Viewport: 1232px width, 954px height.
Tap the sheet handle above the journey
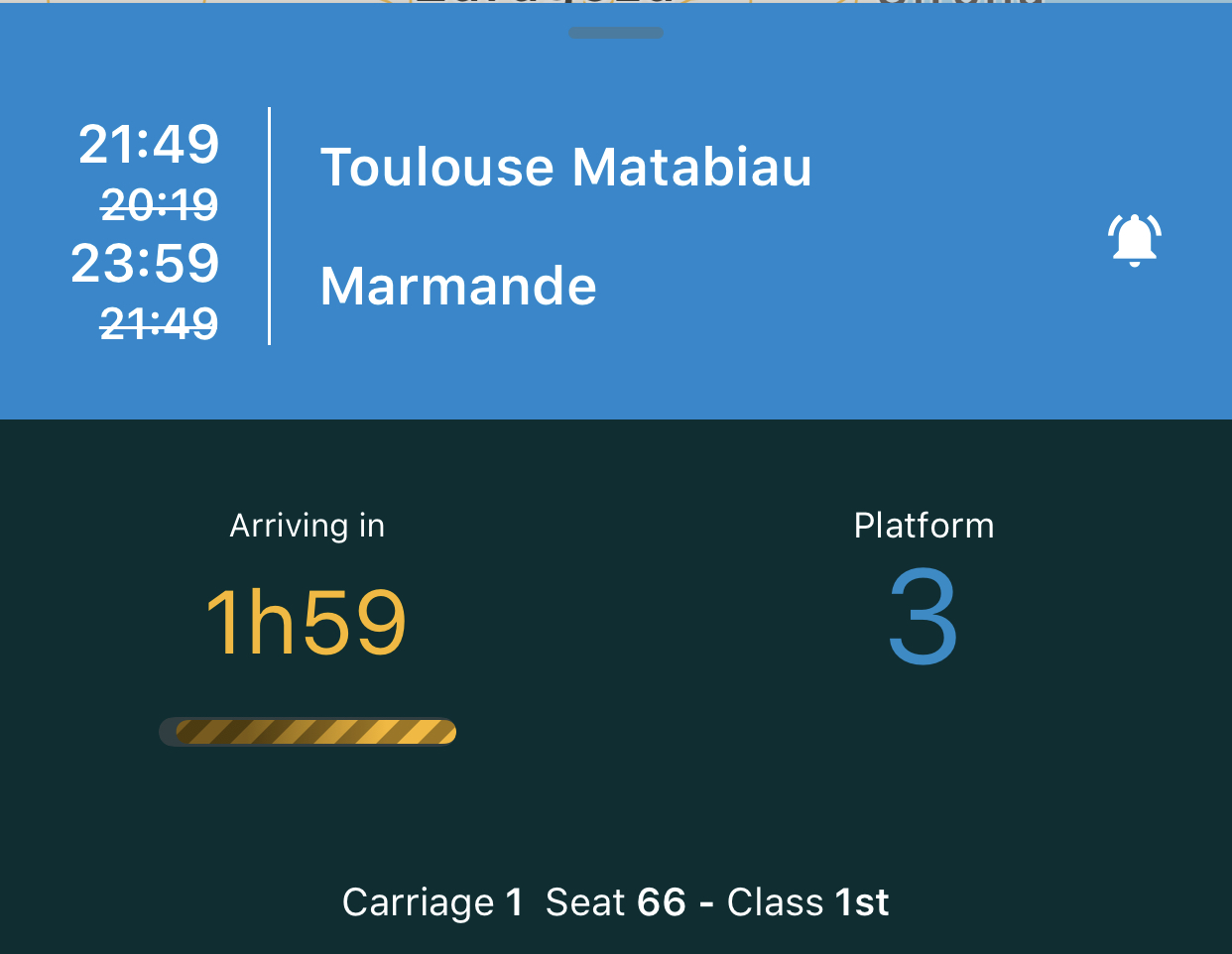(x=616, y=33)
